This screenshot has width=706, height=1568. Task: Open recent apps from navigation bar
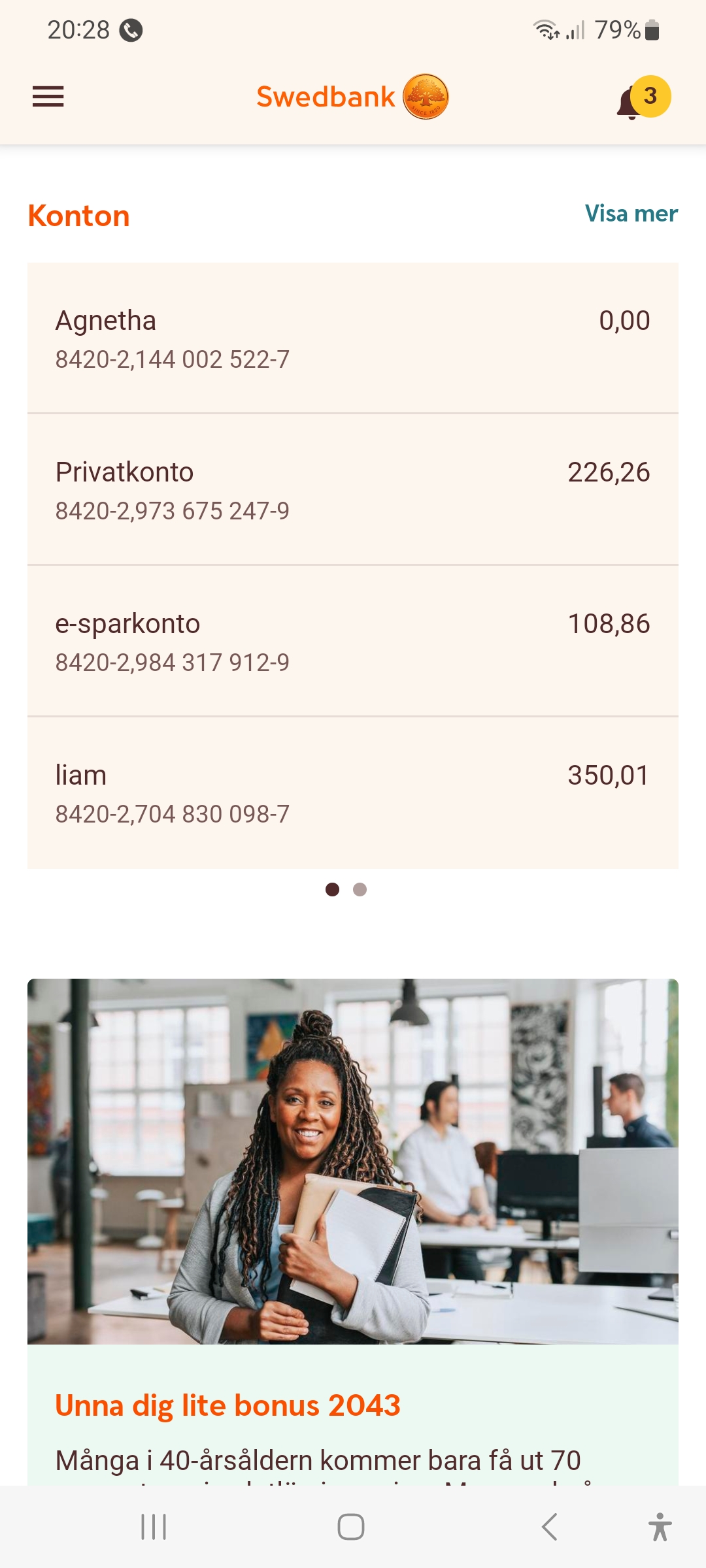[154, 1527]
